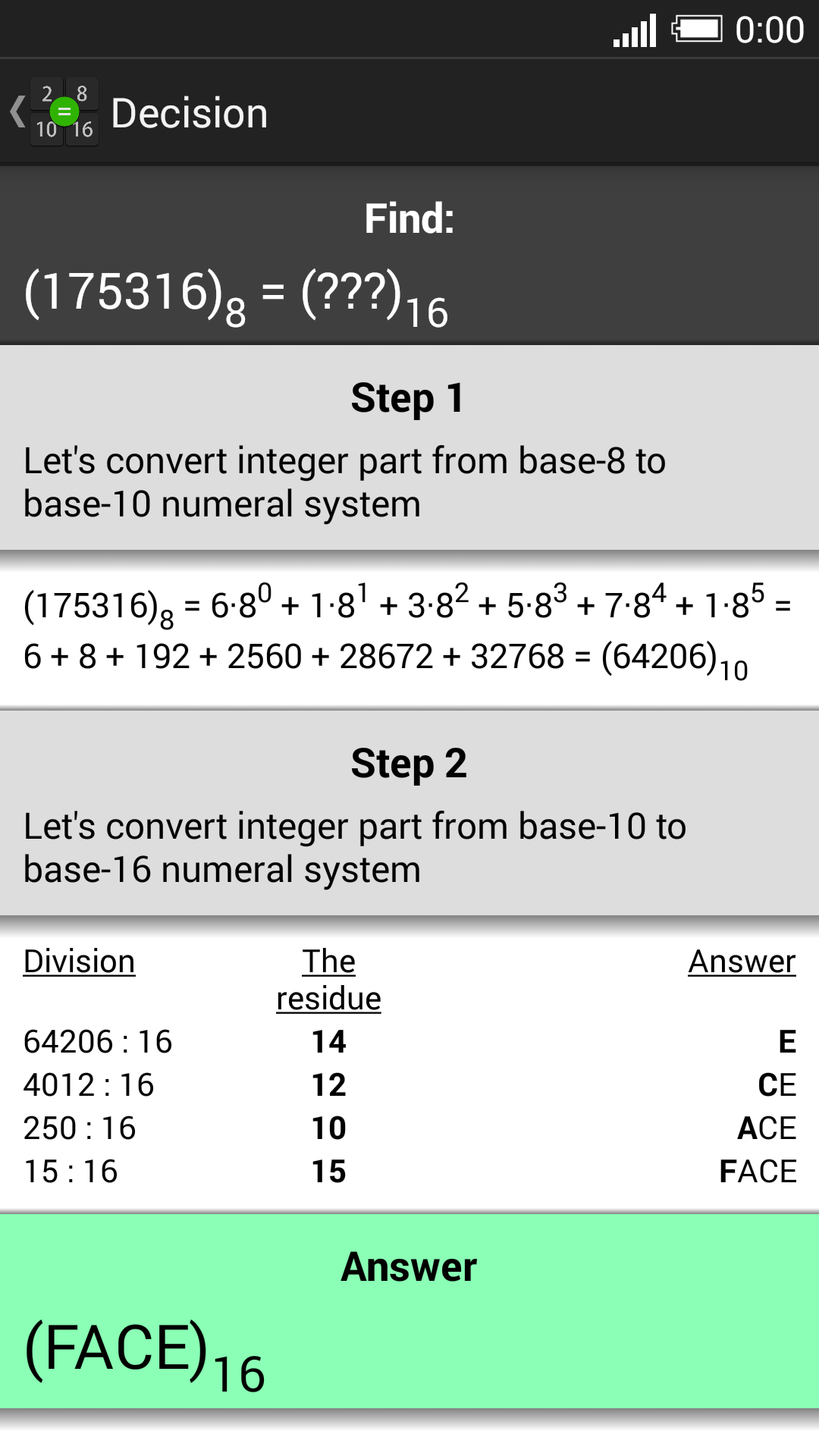This screenshot has width=819, height=1456.
Task: Tap the green equals badge on app logo
Action: coord(64,112)
